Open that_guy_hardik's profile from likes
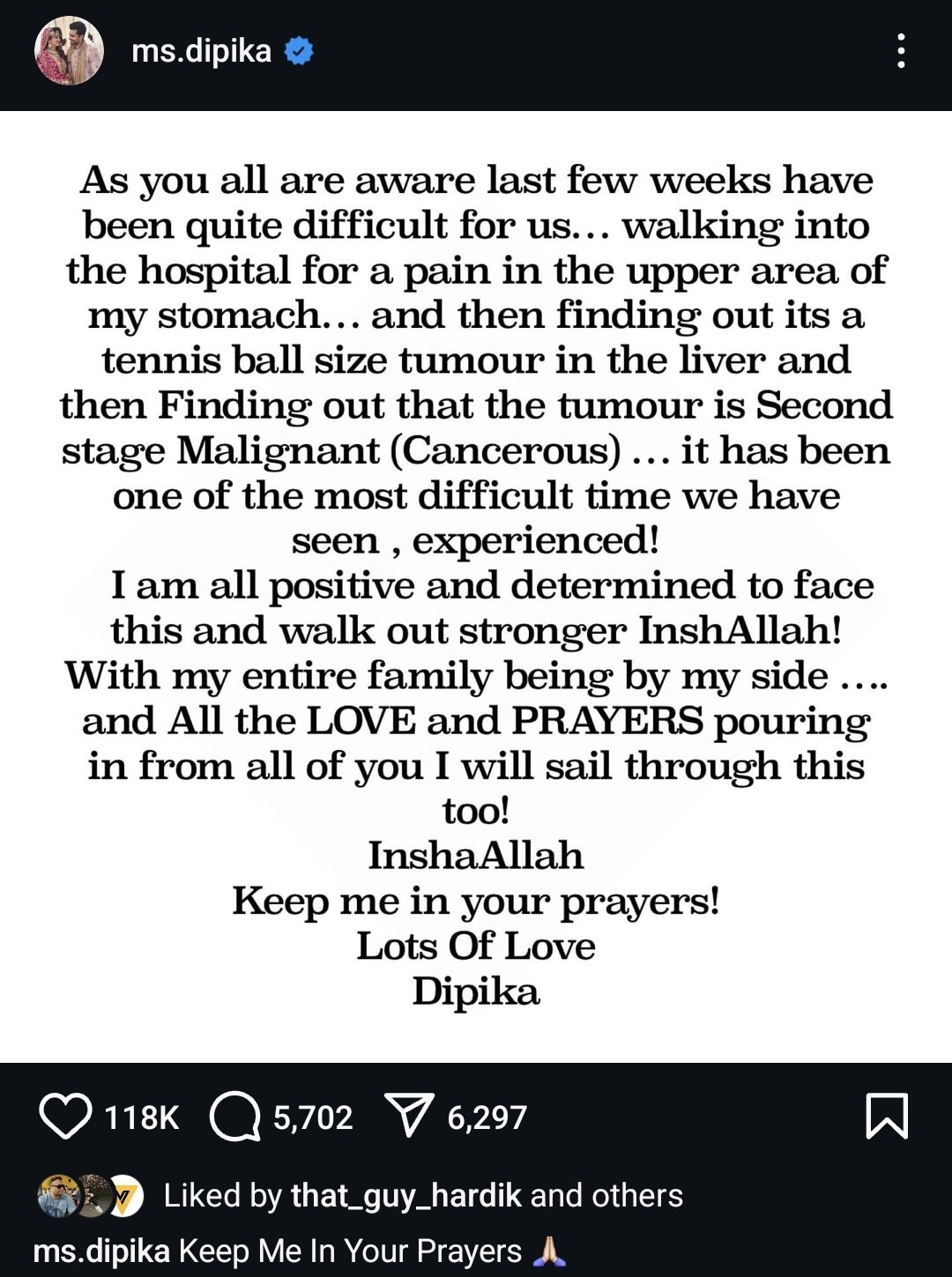Image resolution: width=952 pixels, height=1277 pixels. 406,1196
